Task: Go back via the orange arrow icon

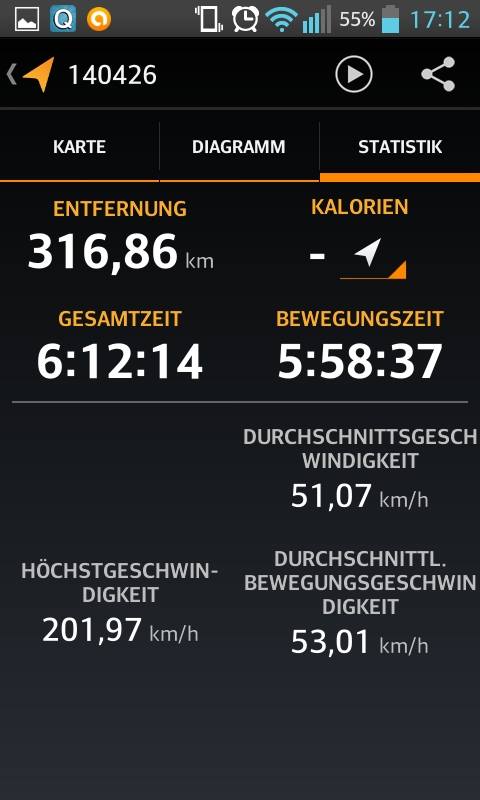Action: 32,75
